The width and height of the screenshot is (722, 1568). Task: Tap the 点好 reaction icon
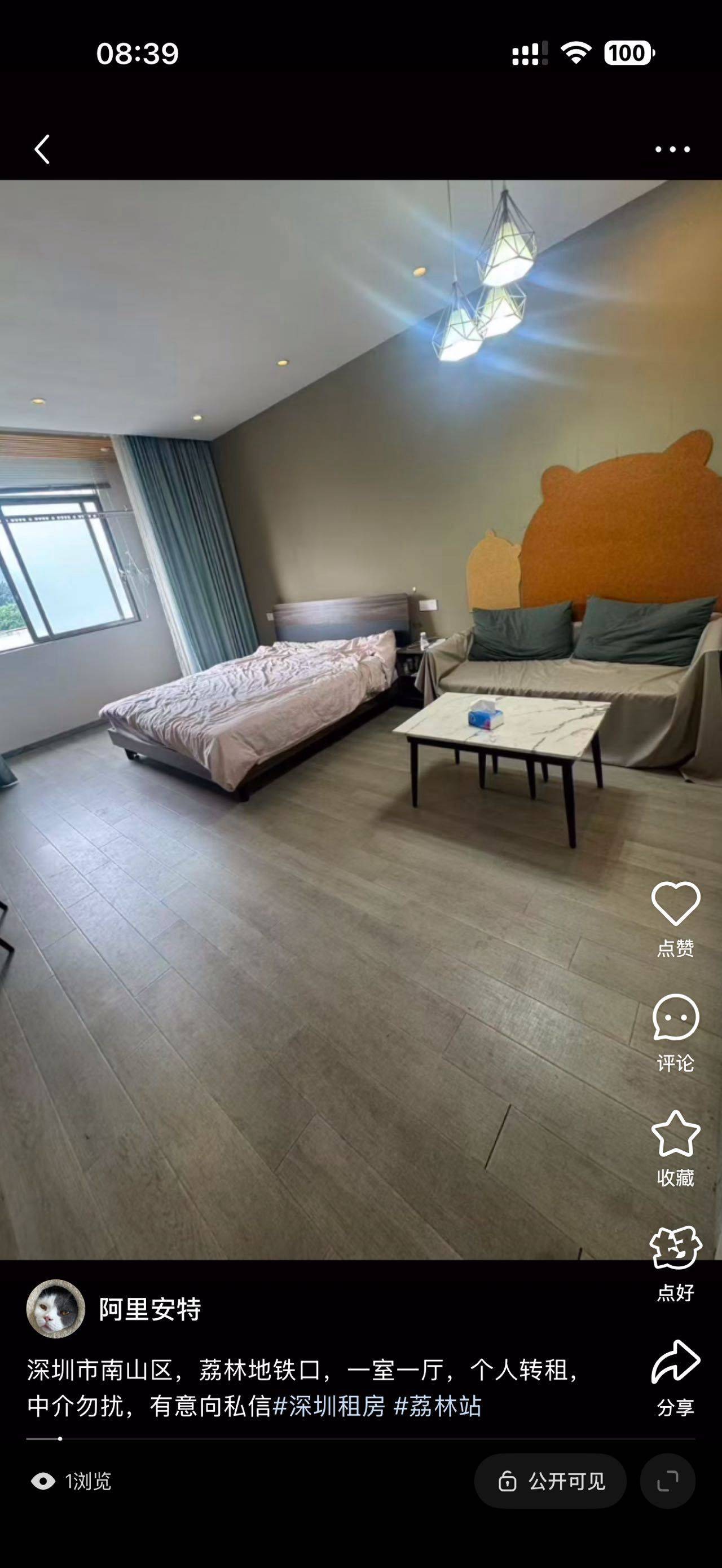675,1248
